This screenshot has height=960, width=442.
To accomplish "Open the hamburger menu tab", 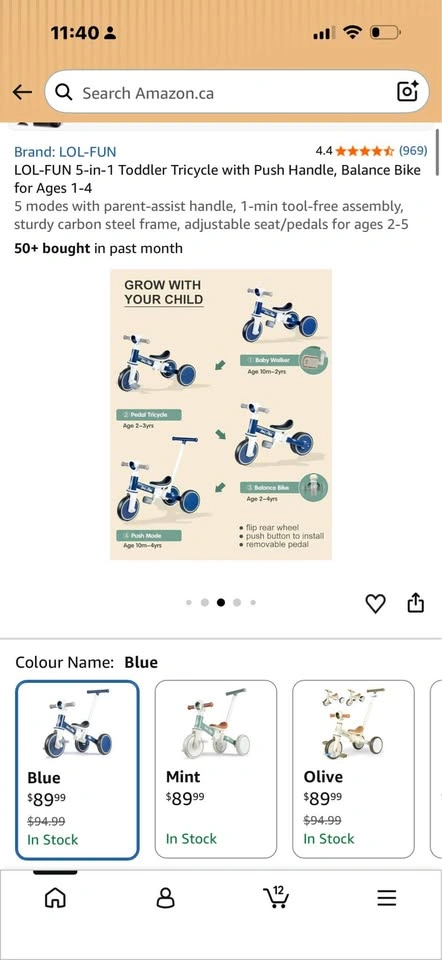I will pyautogui.click(x=386, y=898).
